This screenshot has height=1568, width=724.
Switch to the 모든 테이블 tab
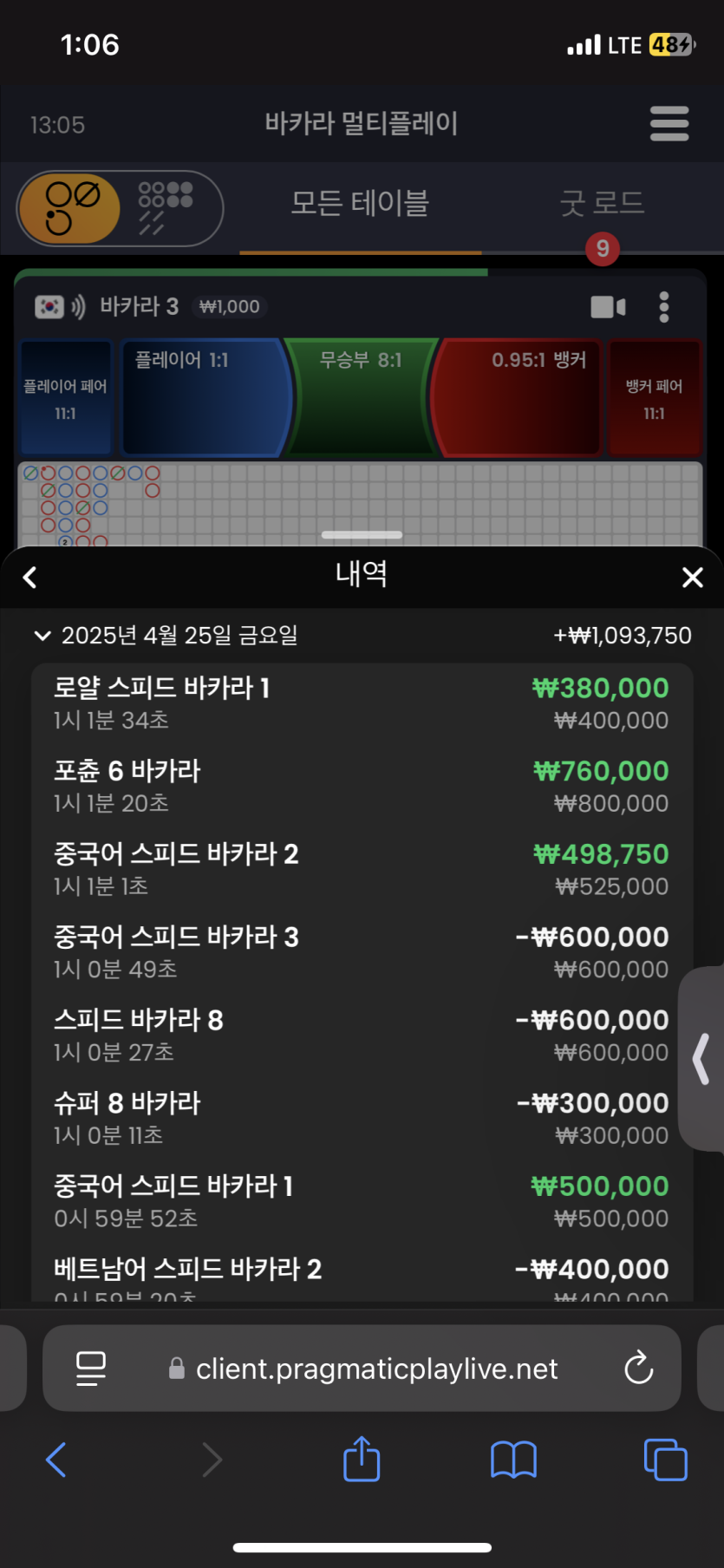pos(360,204)
